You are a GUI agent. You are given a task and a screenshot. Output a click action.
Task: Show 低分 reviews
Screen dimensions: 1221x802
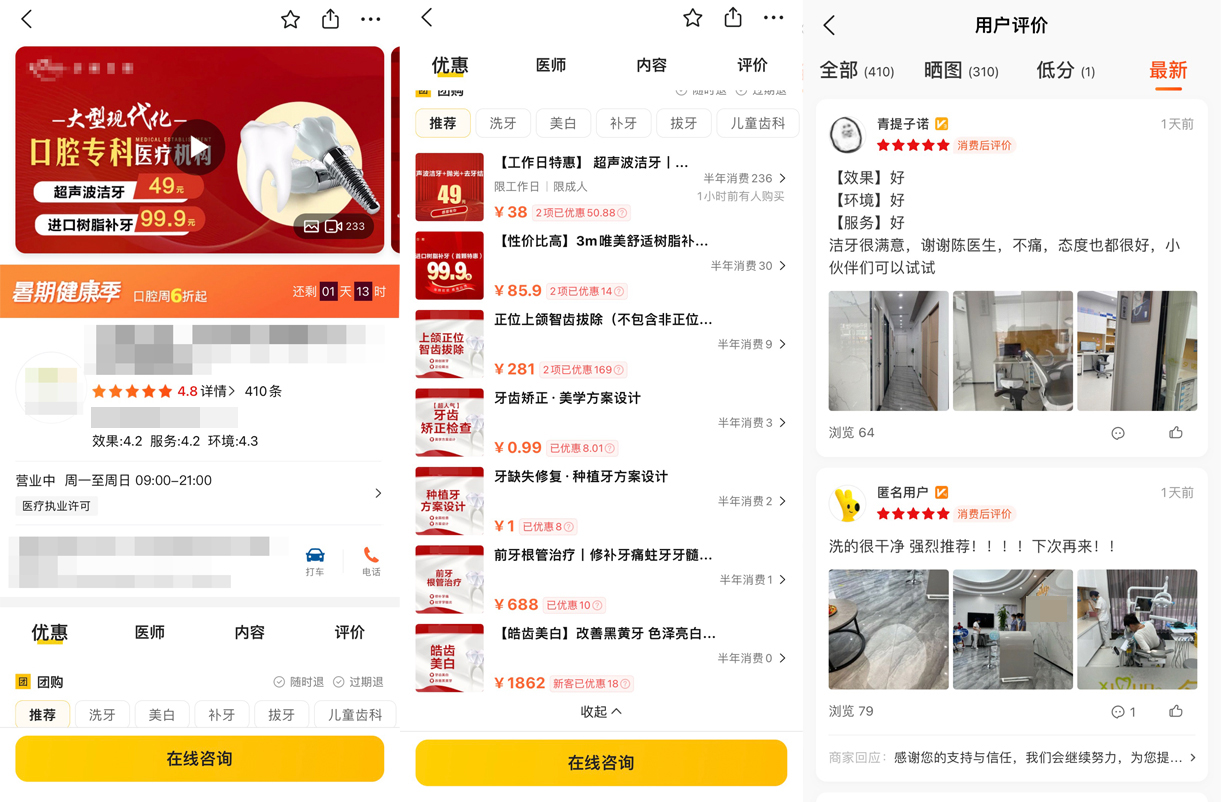tap(1065, 70)
